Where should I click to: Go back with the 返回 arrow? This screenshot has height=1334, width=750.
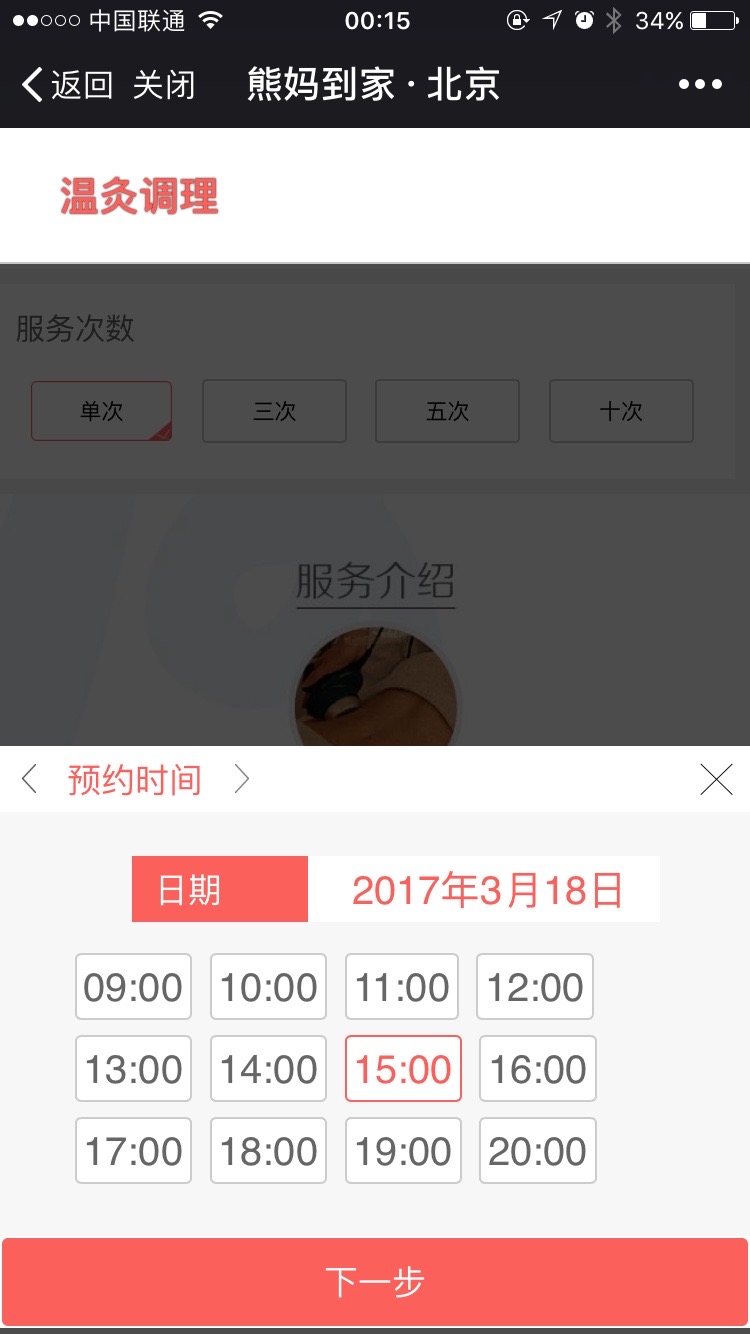point(66,85)
